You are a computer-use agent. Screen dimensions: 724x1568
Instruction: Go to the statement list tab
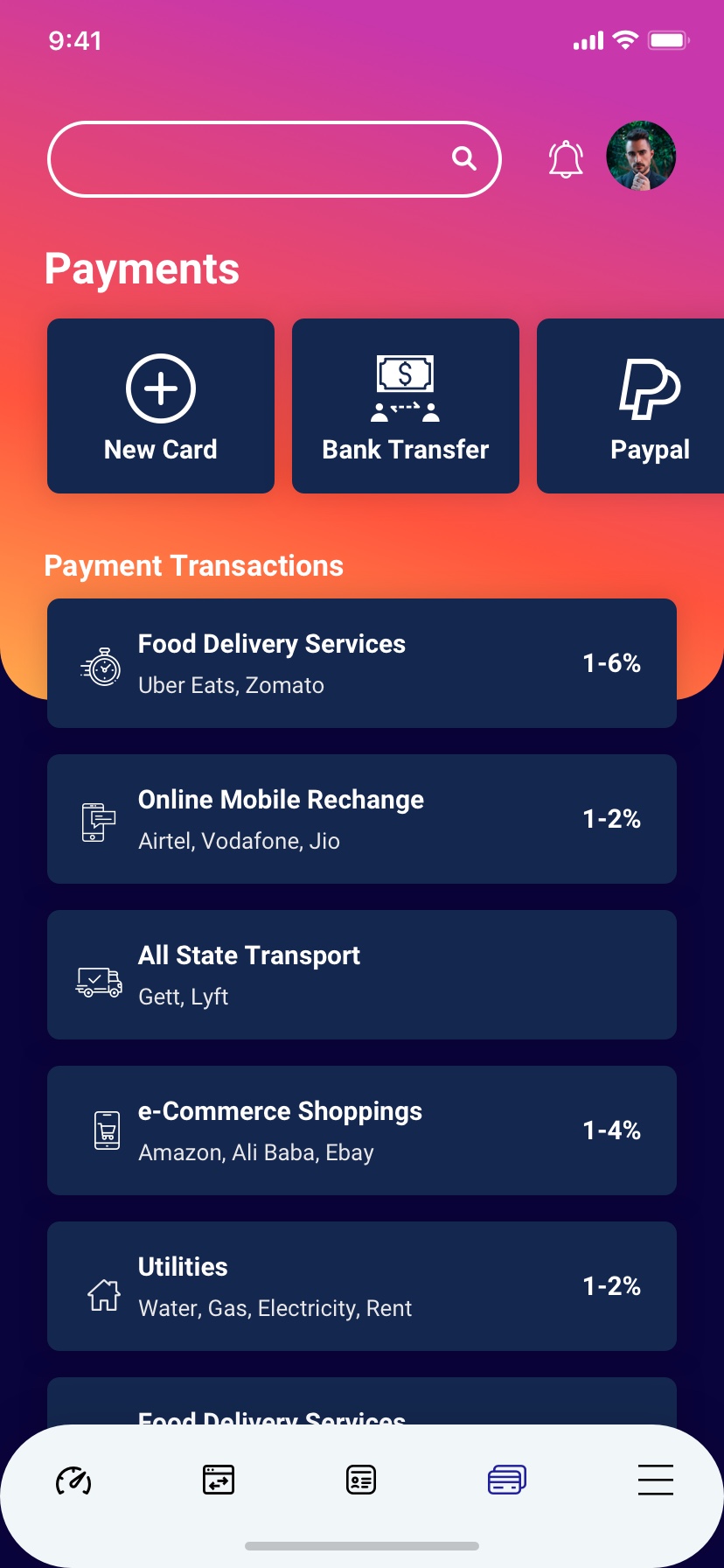(361, 1480)
